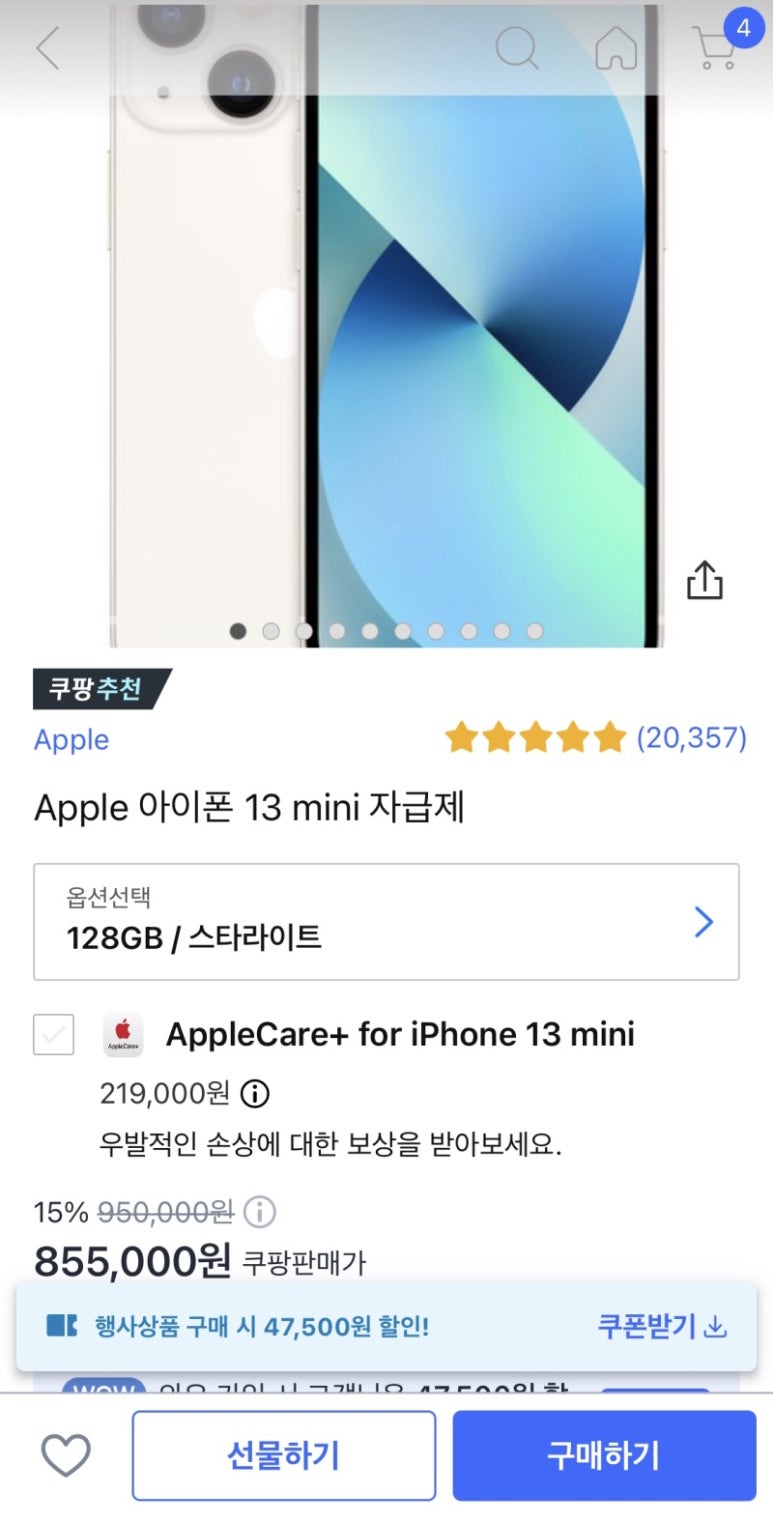Go to home via house icon
The height and width of the screenshot is (1522, 773).
[x=616, y=48]
